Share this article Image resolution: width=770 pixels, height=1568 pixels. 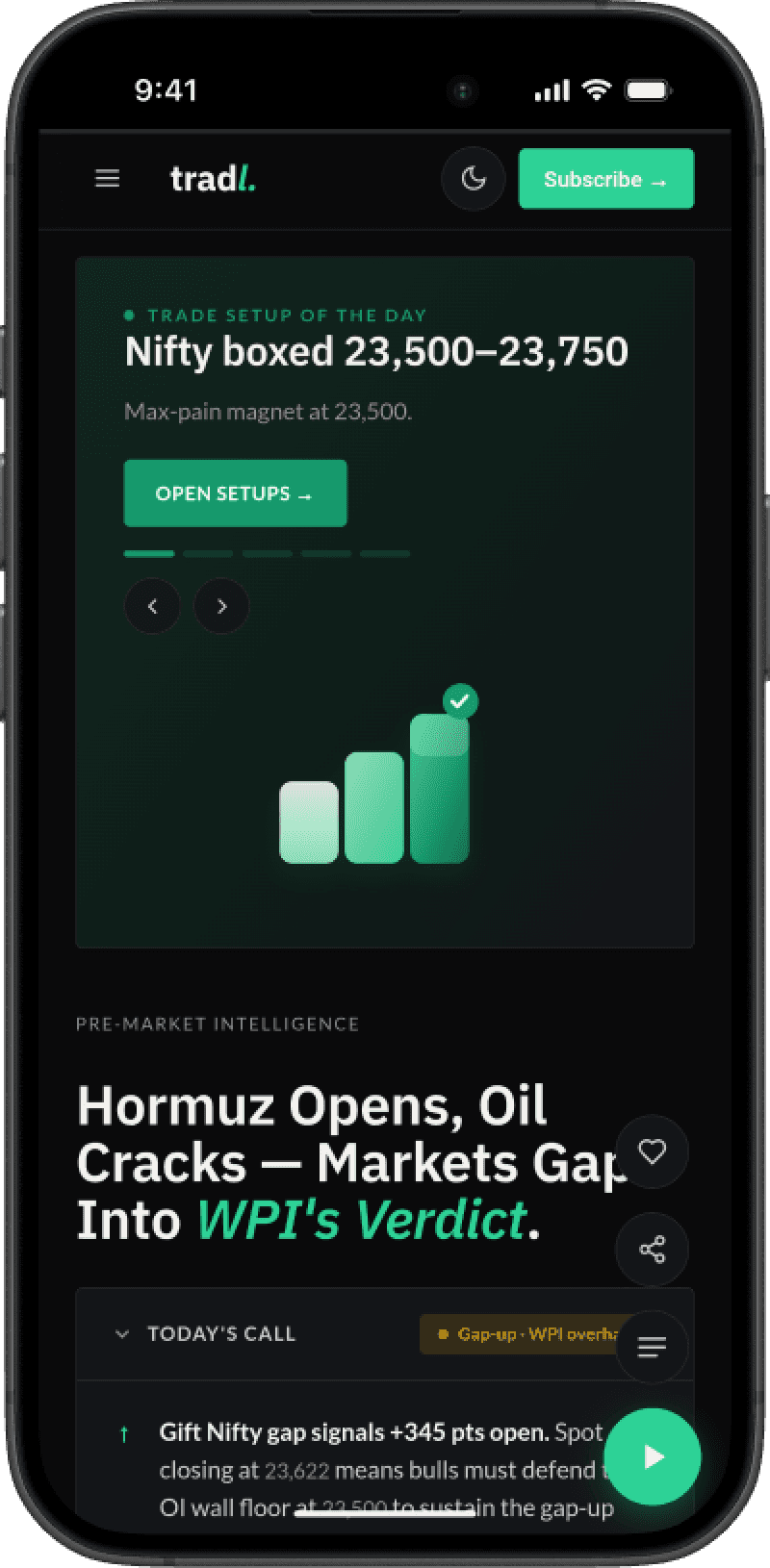point(653,1250)
